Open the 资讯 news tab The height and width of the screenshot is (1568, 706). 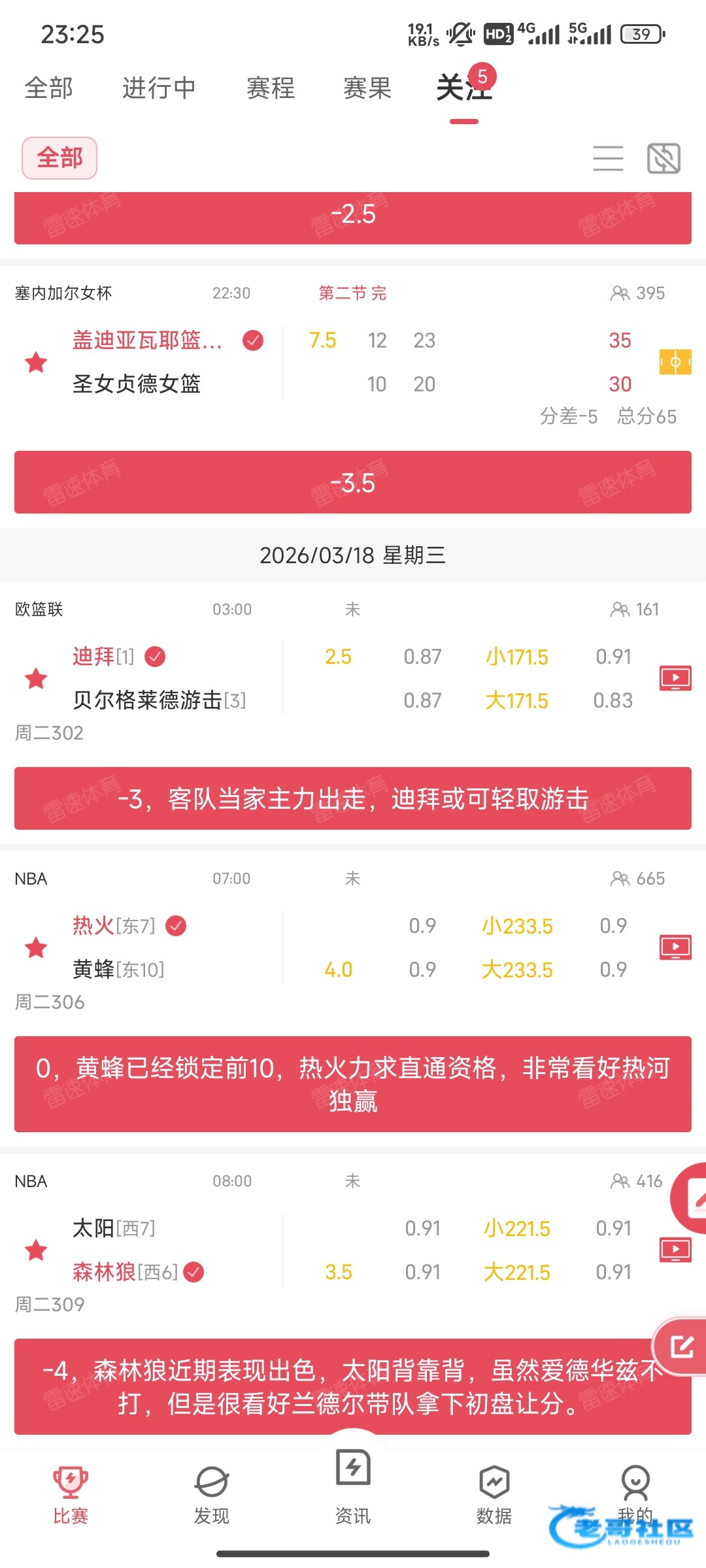[353, 1483]
